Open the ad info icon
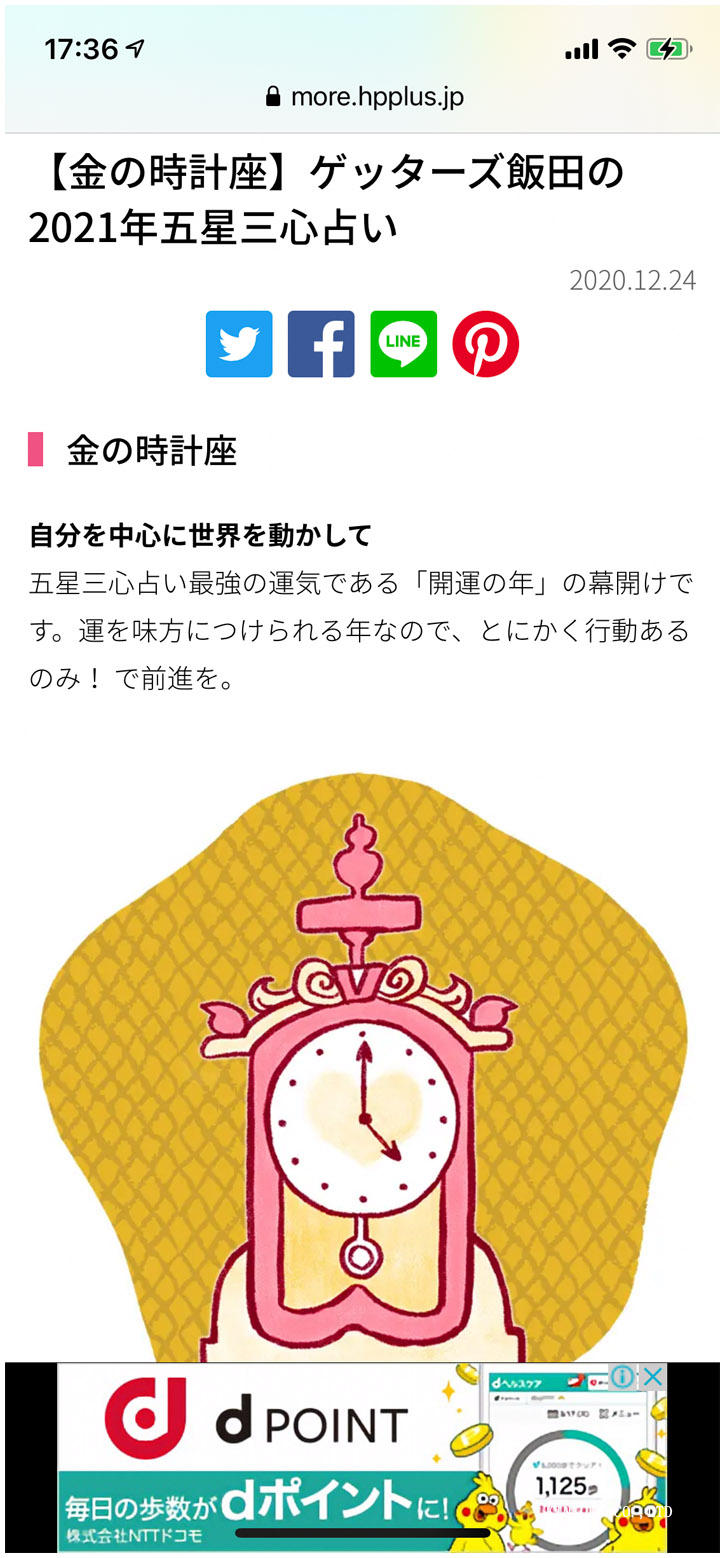This screenshot has height=1558, width=725. tap(623, 1377)
